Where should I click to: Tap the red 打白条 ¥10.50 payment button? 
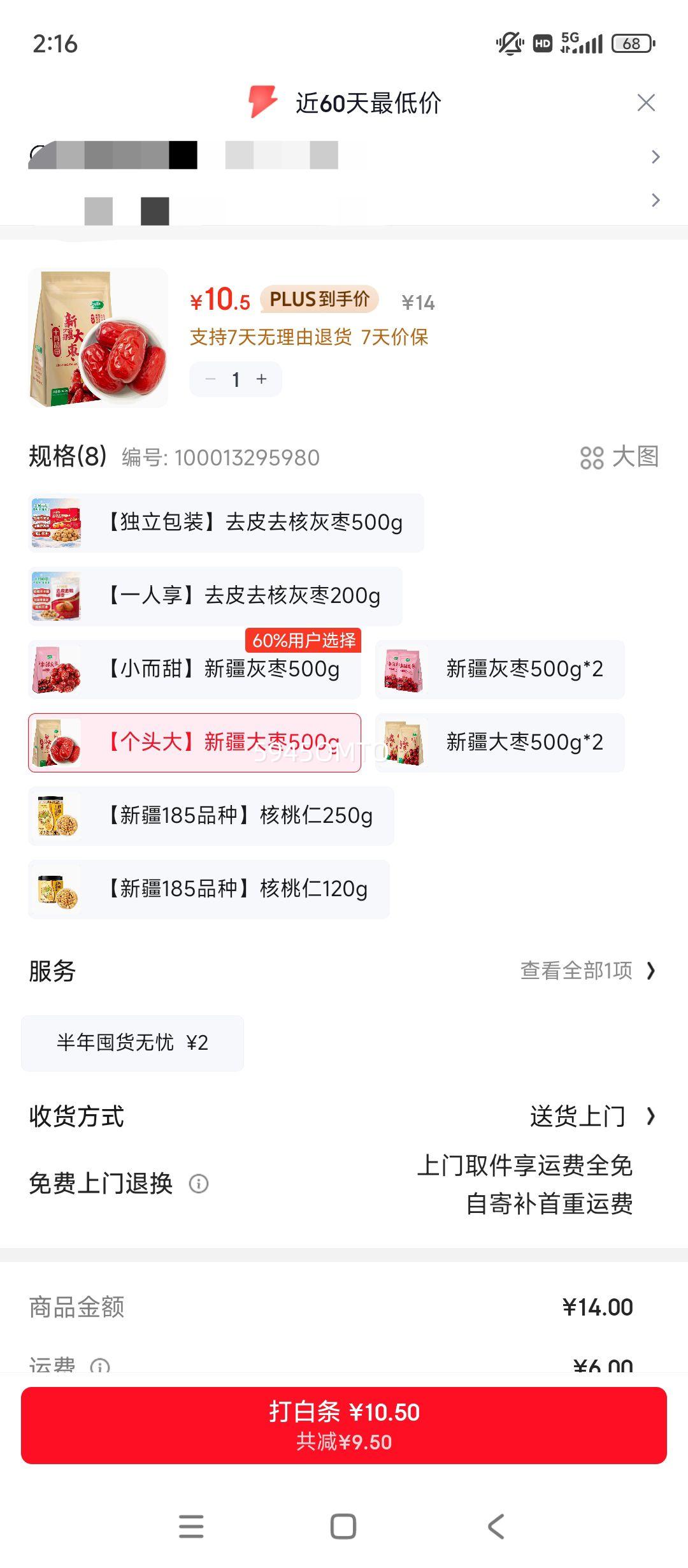click(x=344, y=1435)
